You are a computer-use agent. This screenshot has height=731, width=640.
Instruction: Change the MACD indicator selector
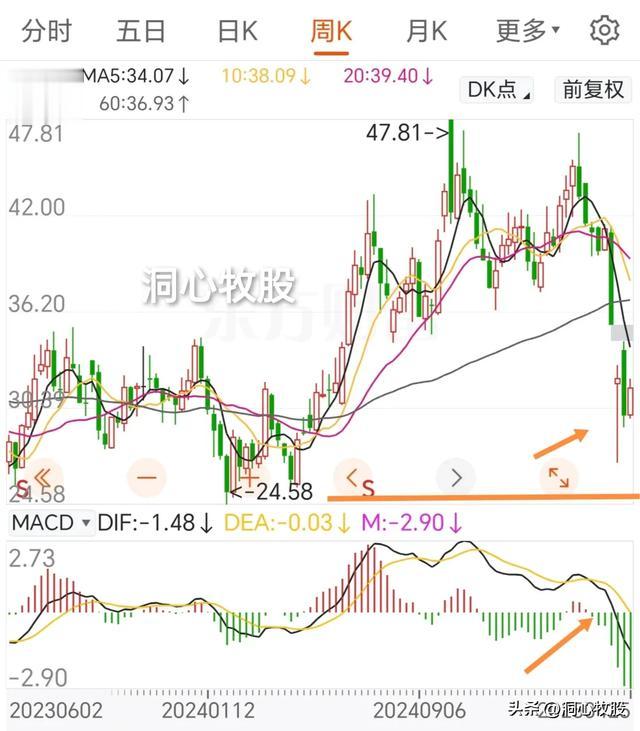click(51, 522)
